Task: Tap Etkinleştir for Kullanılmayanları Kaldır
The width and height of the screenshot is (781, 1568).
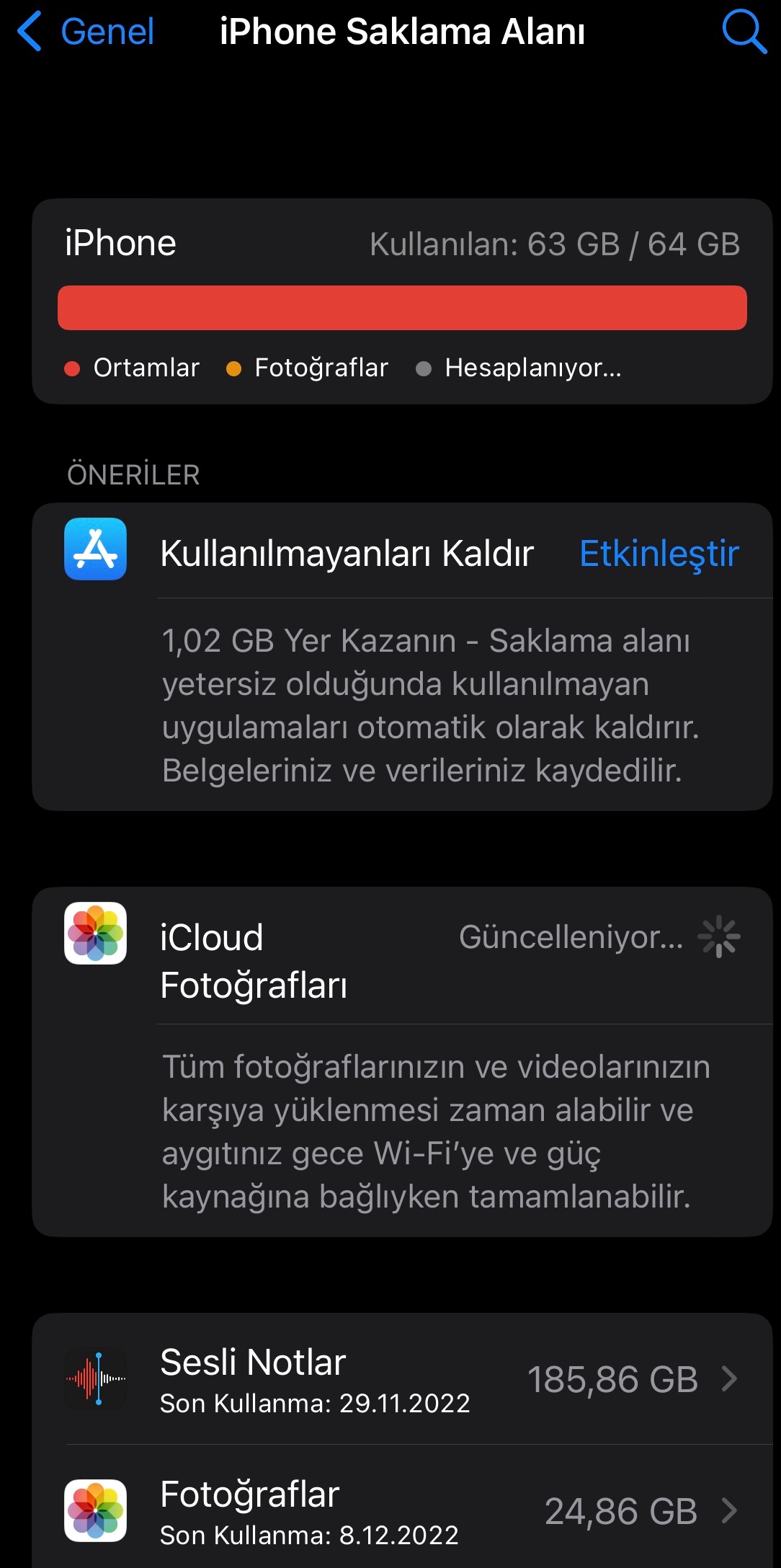Action: 659,554
